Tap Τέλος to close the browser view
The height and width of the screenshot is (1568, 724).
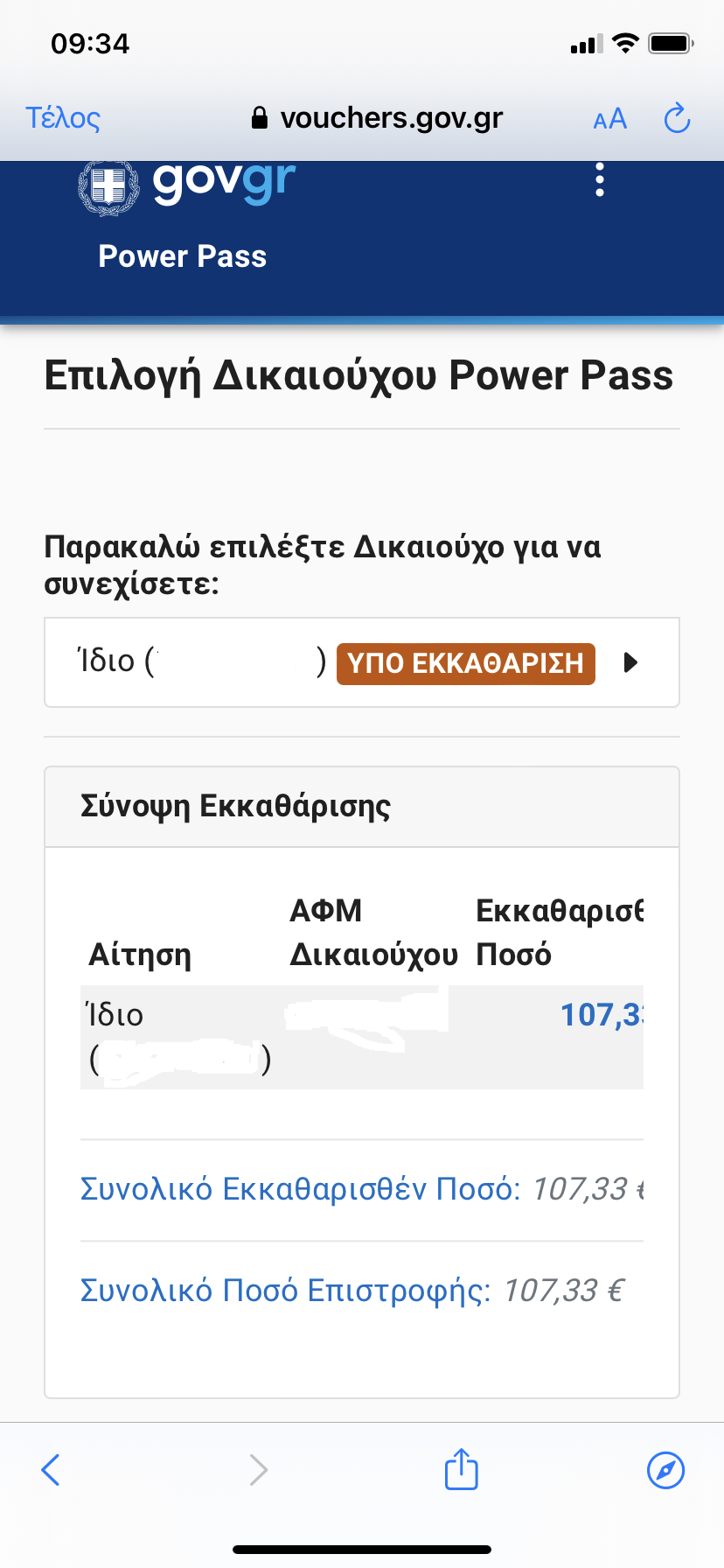pyautogui.click(x=63, y=118)
